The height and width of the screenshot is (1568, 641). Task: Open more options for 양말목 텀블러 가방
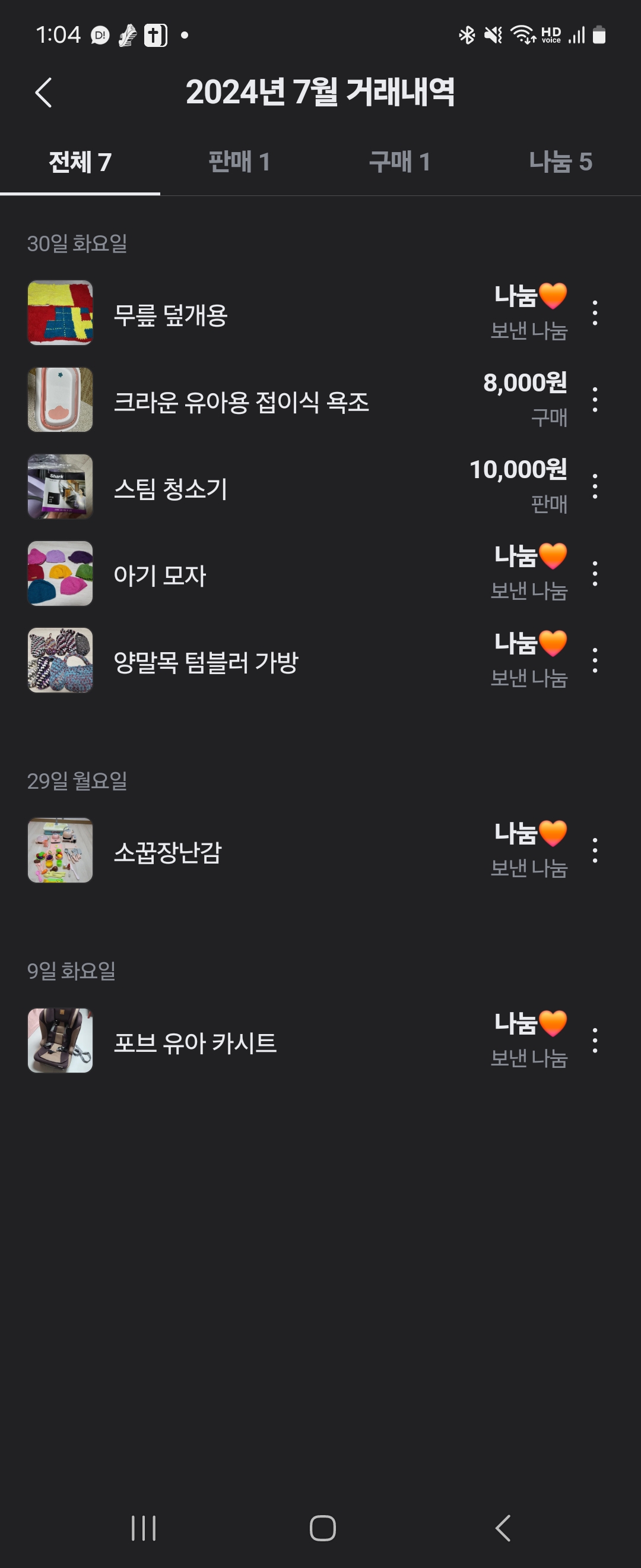tap(595, 660)
